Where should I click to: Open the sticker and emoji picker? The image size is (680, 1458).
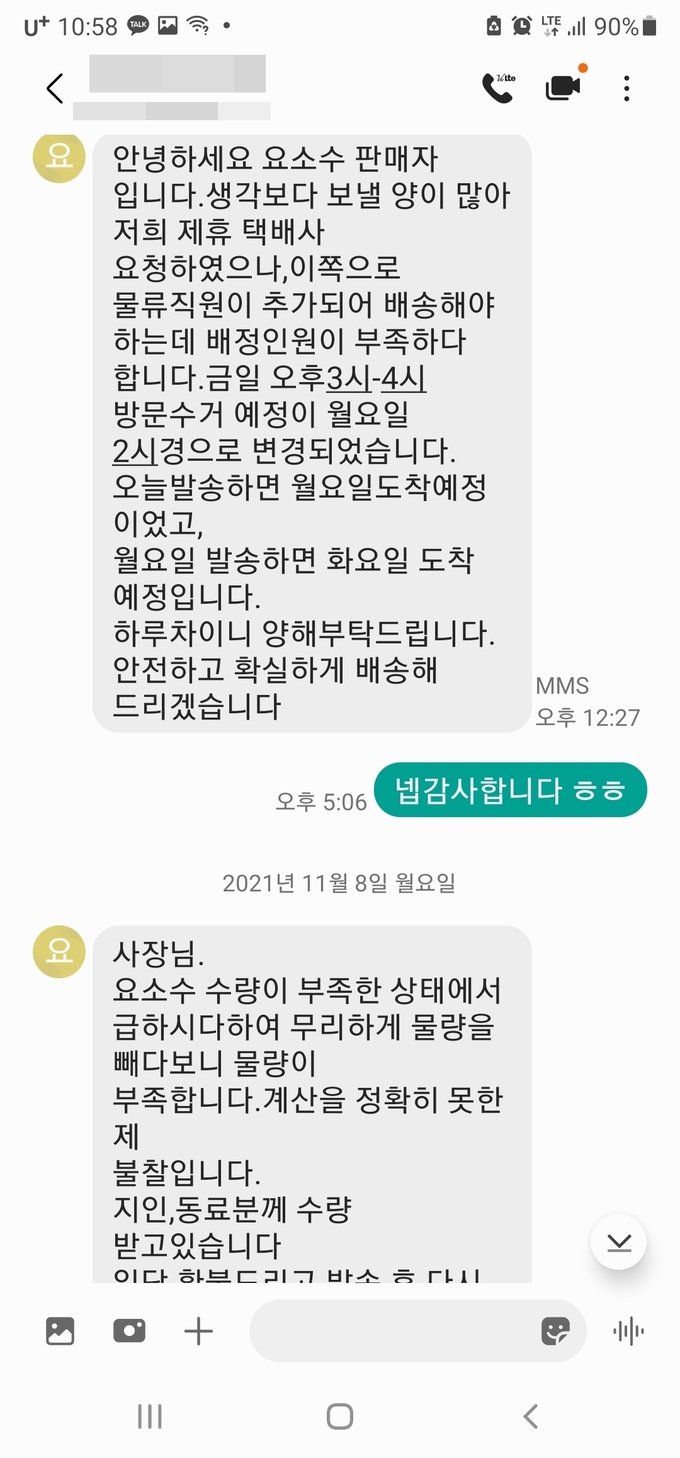(x=555, y=1331)
